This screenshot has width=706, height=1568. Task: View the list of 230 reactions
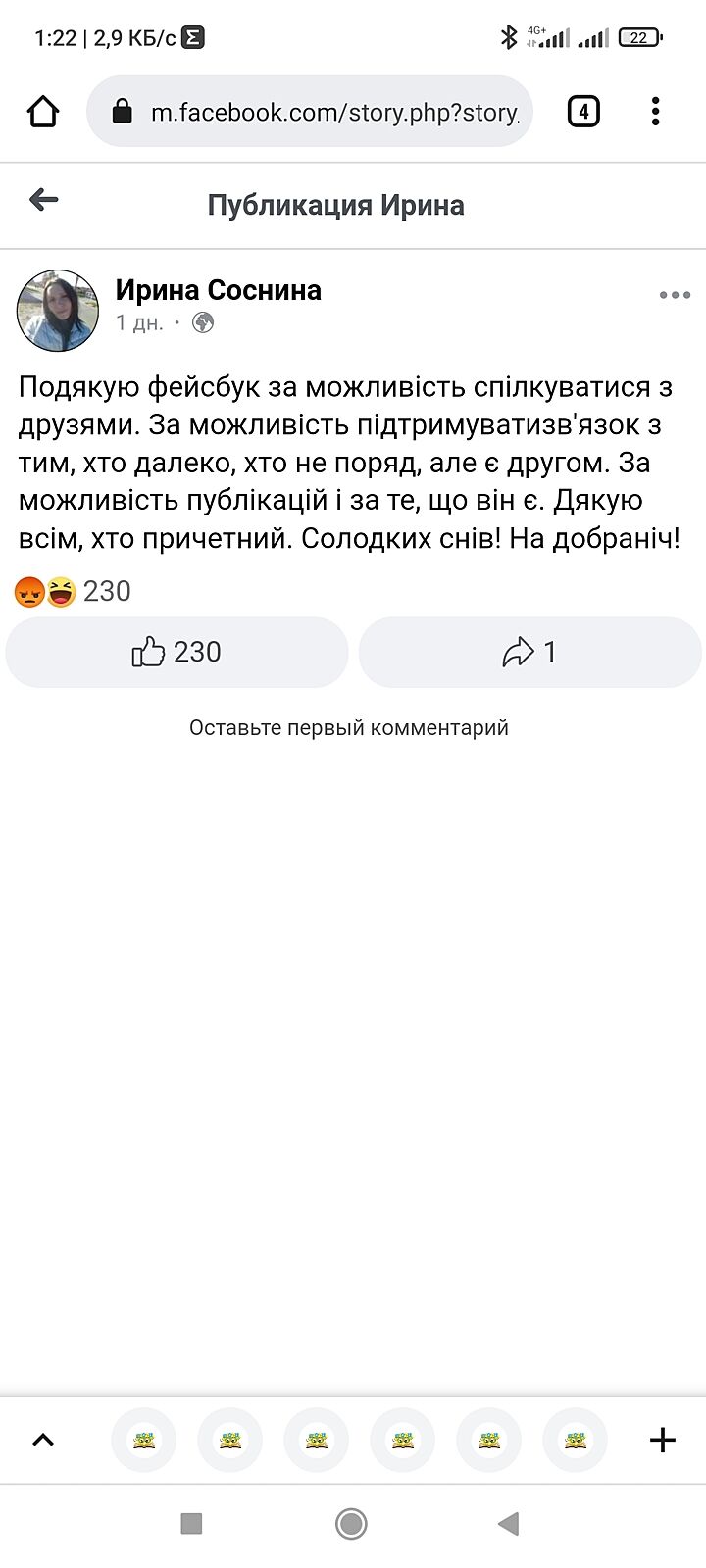click(74, 592)
